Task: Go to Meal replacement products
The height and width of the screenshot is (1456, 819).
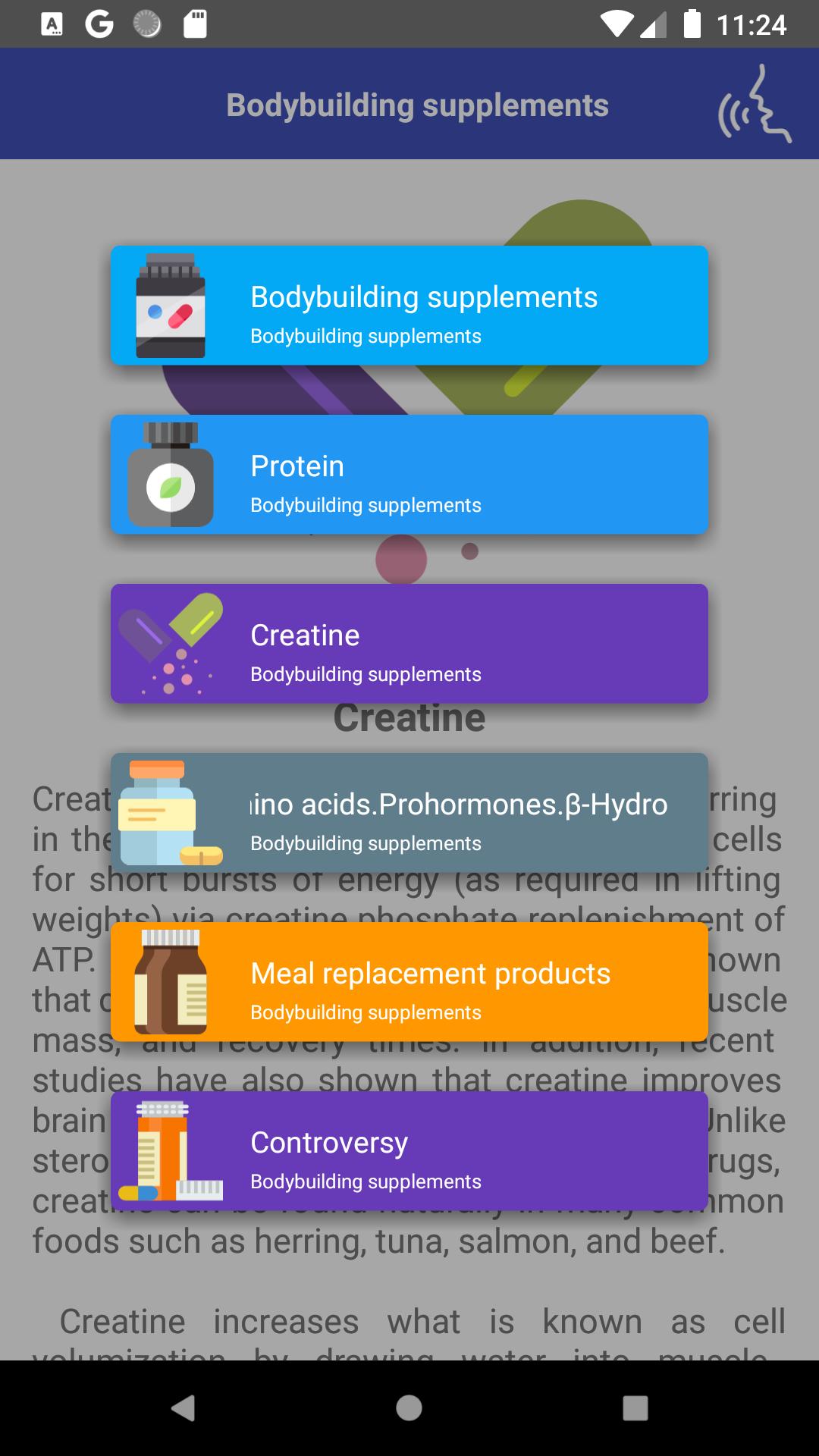Action: coord(409,982)
